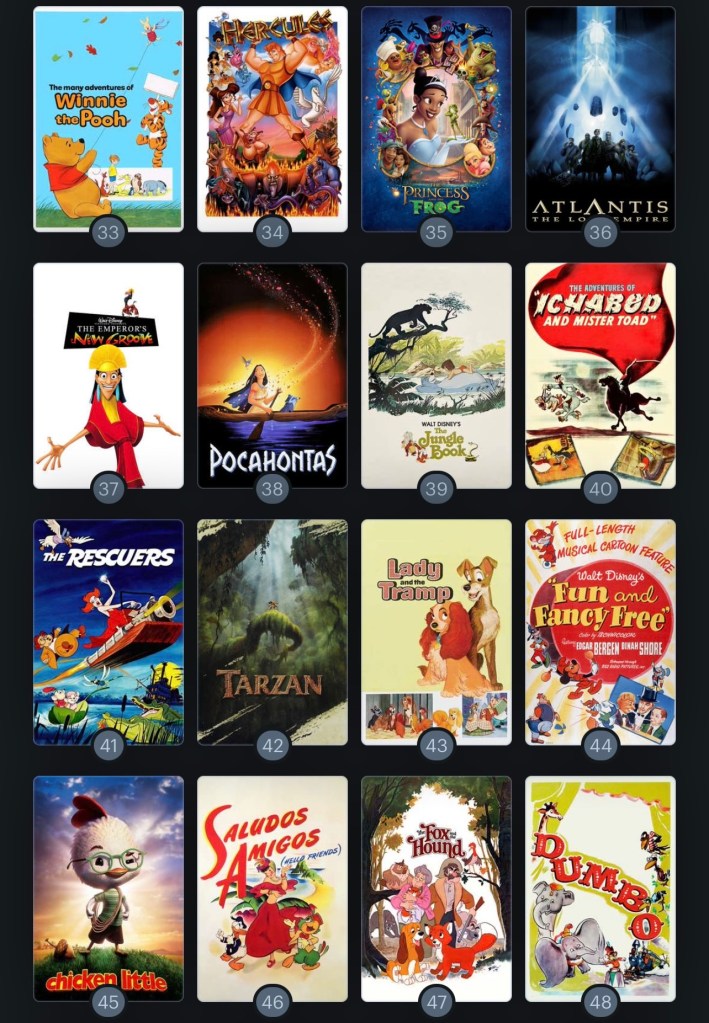Tap the Saludos Amigos poster
This screenshot has width=709, height=1023.
pos(272,887)
